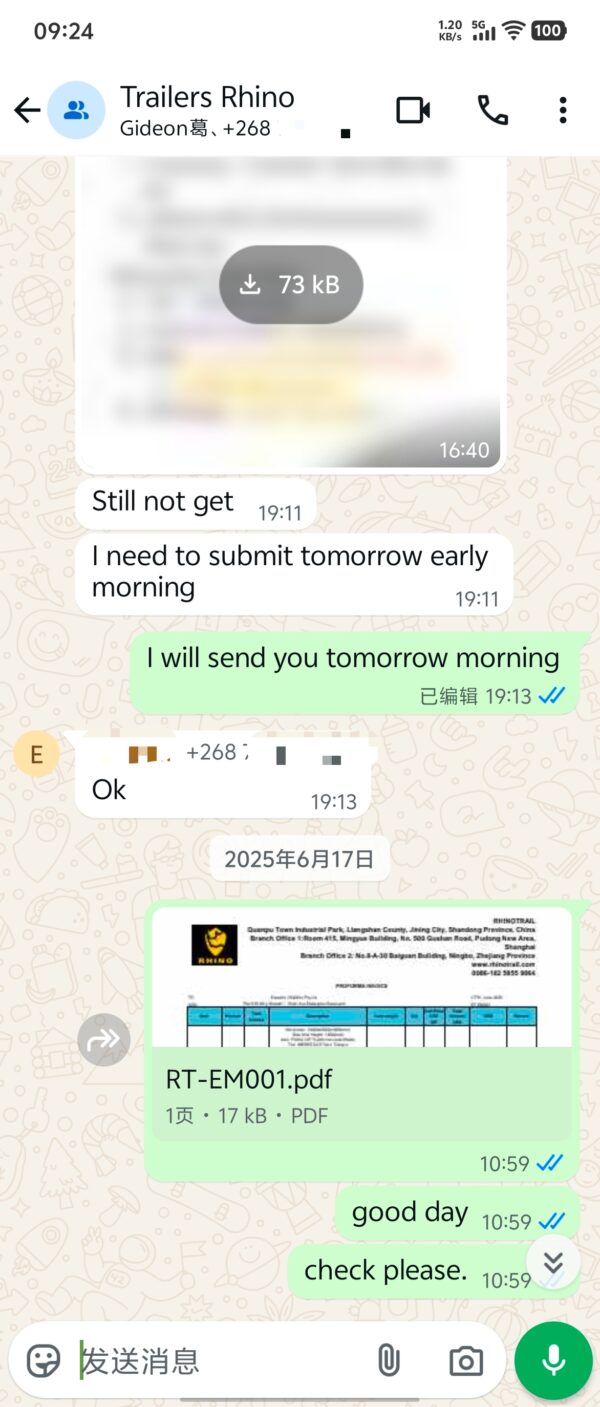Screen dimensions: 600x1407
Task: Download the 73 kB blurred image
Action: coord(291,285)
